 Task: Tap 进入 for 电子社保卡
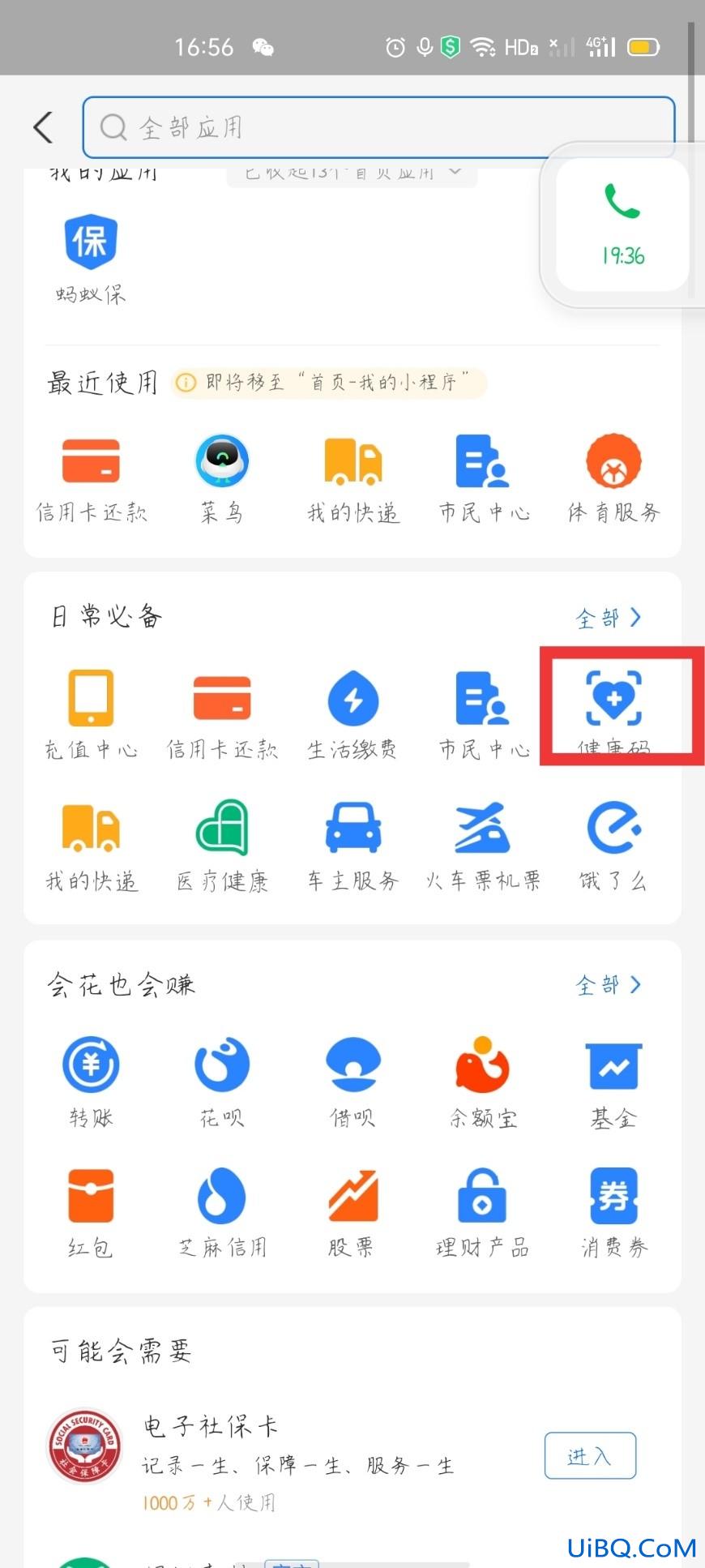coord(590,1456)
